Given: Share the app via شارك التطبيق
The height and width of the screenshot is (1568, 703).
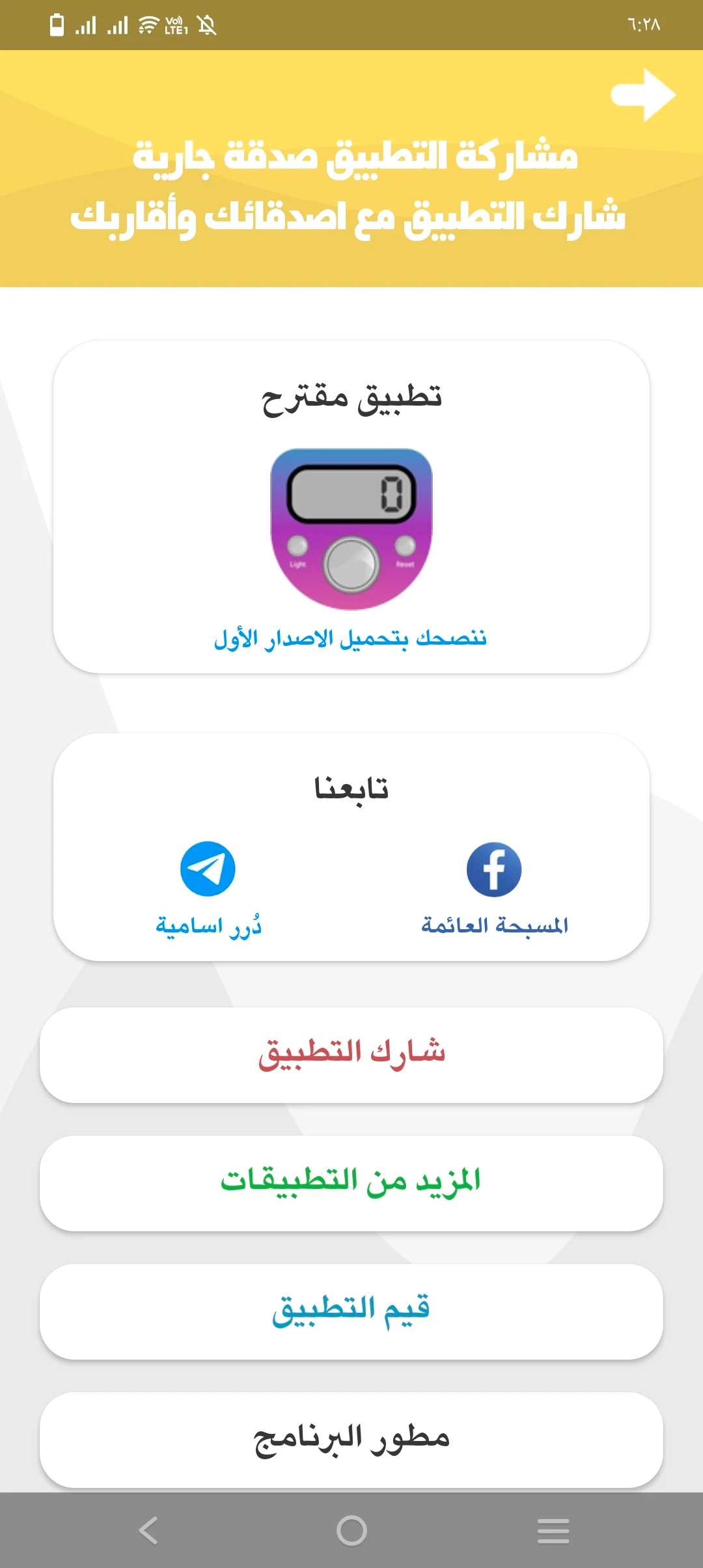Looking at the screenshot, I should 351,1055.
